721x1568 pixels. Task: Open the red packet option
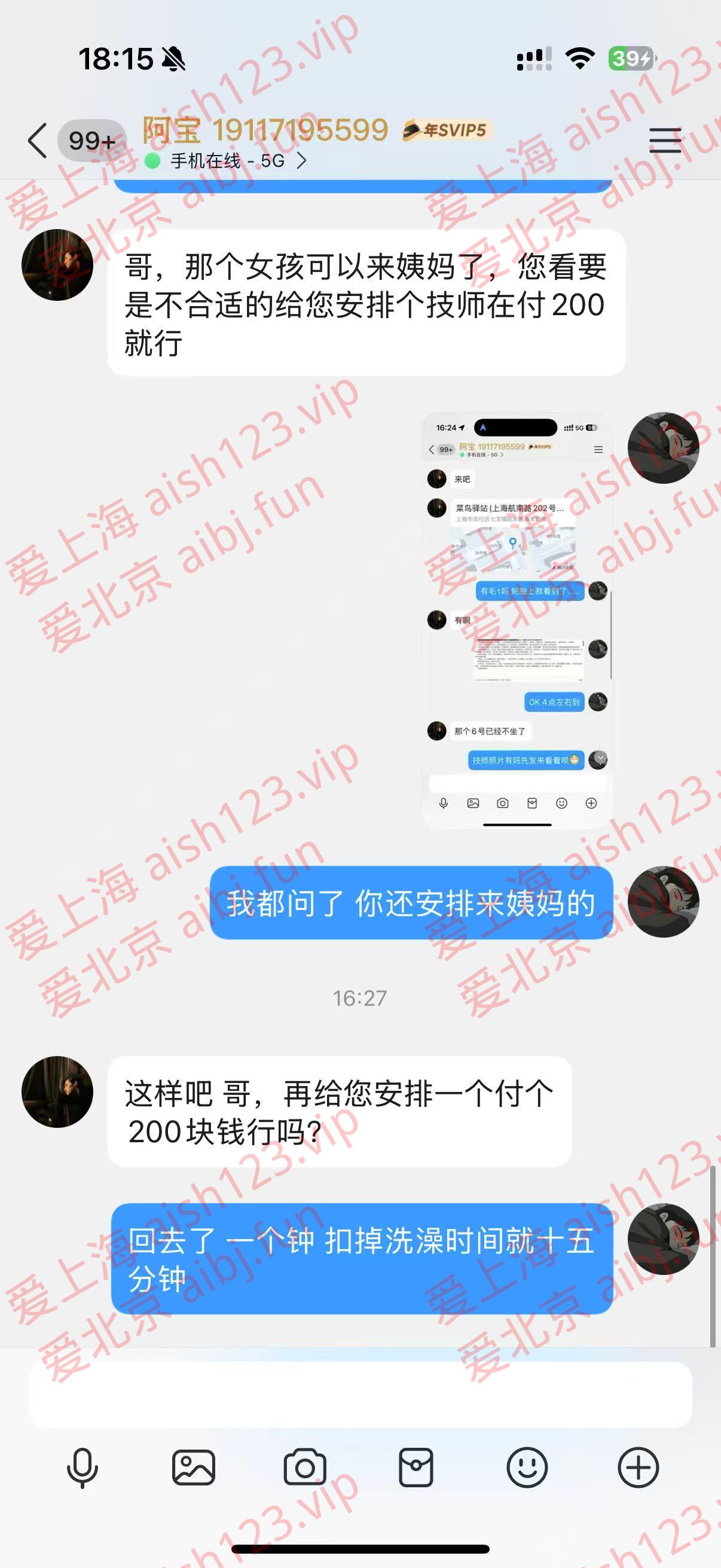tap(416, 1468)
